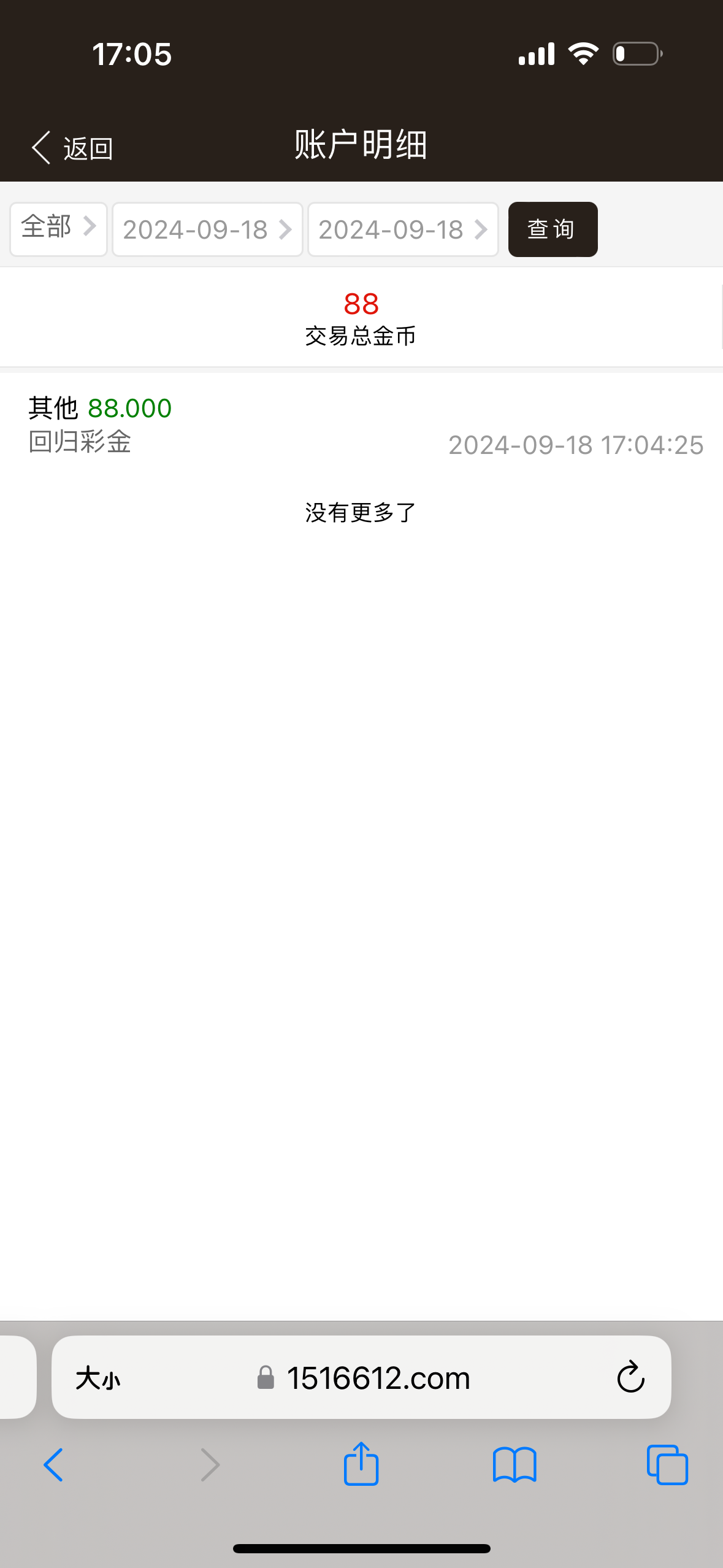723x1568 pixels.
Task: Reload the page in Safari
Action: pos(630,1378)
